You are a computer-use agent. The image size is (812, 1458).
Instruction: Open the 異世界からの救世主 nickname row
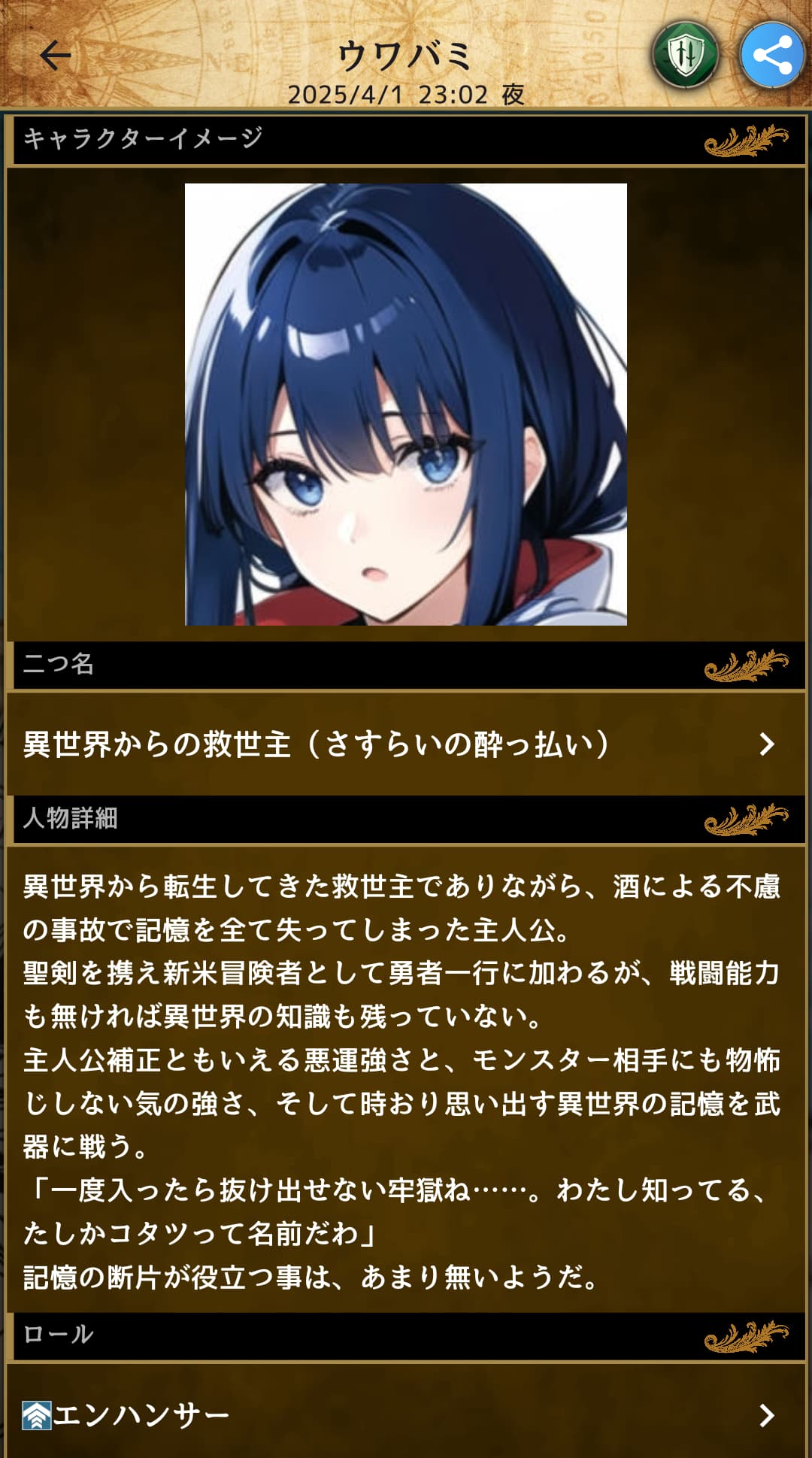click(406, 744)
